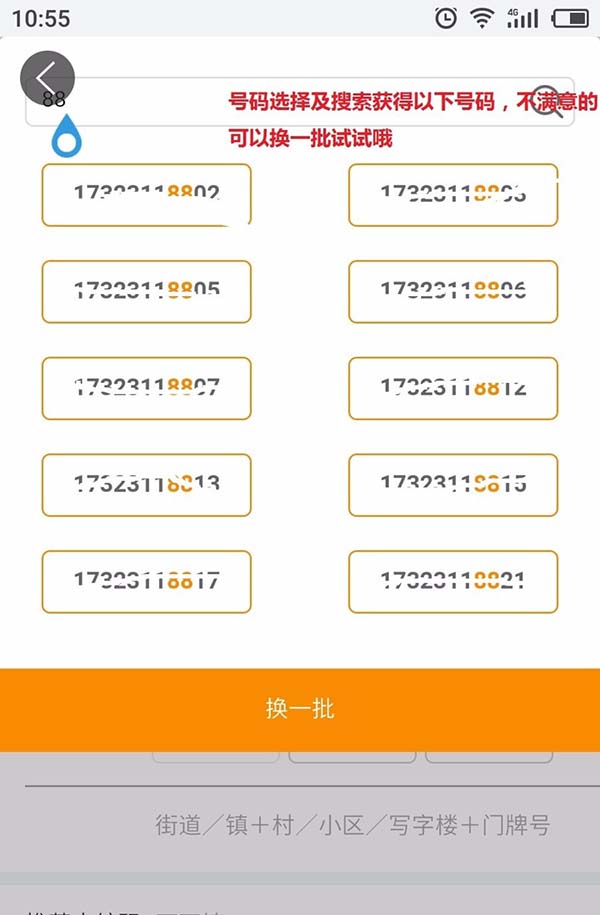The width and height of the screenshot is (600, 915).
Task: Tap the magnifier search icon
Action: click(x=546, y=102)
